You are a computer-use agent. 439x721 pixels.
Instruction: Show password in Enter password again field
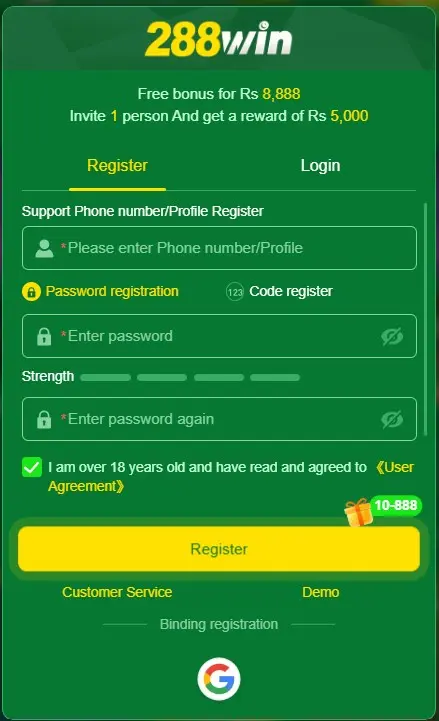(x=392, y=419)
